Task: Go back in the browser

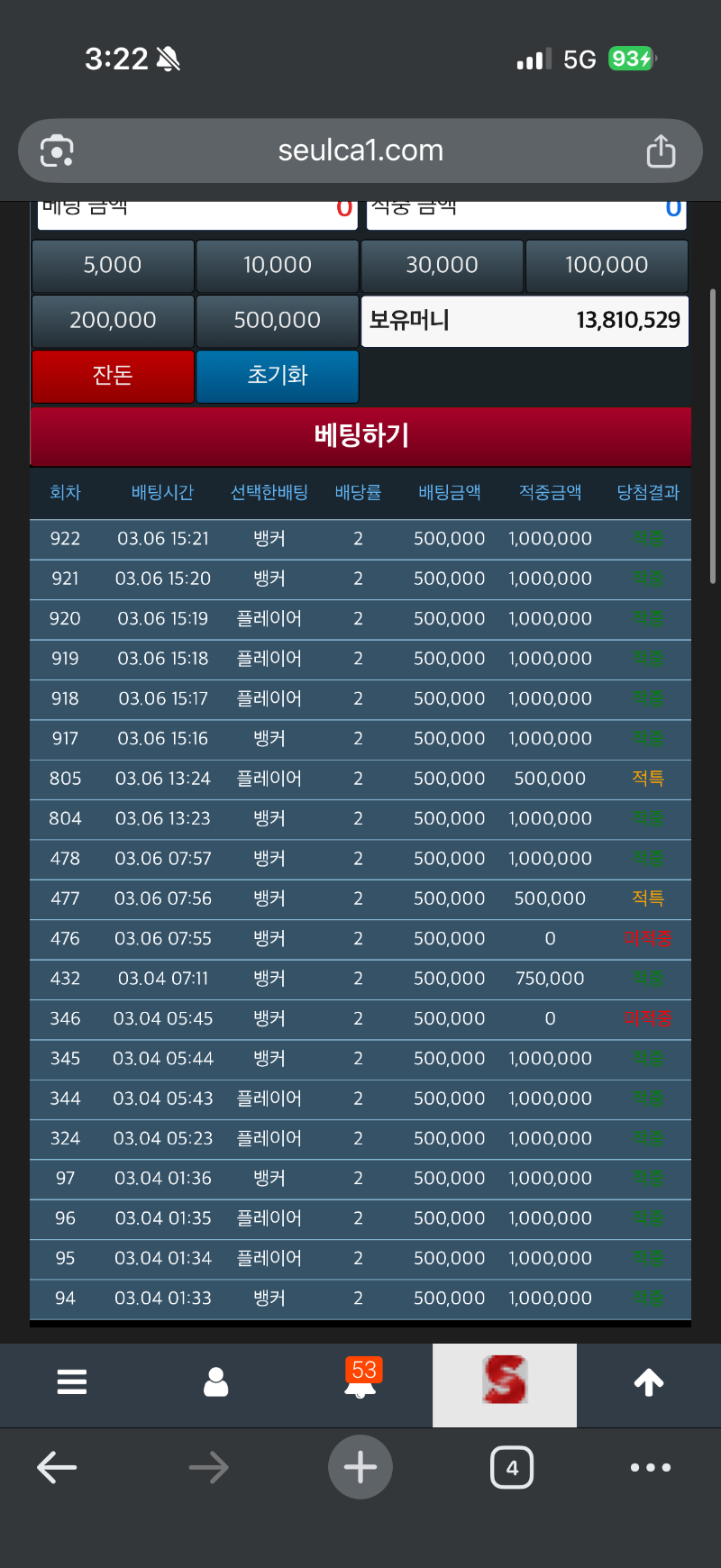Action: (57, 1467)
